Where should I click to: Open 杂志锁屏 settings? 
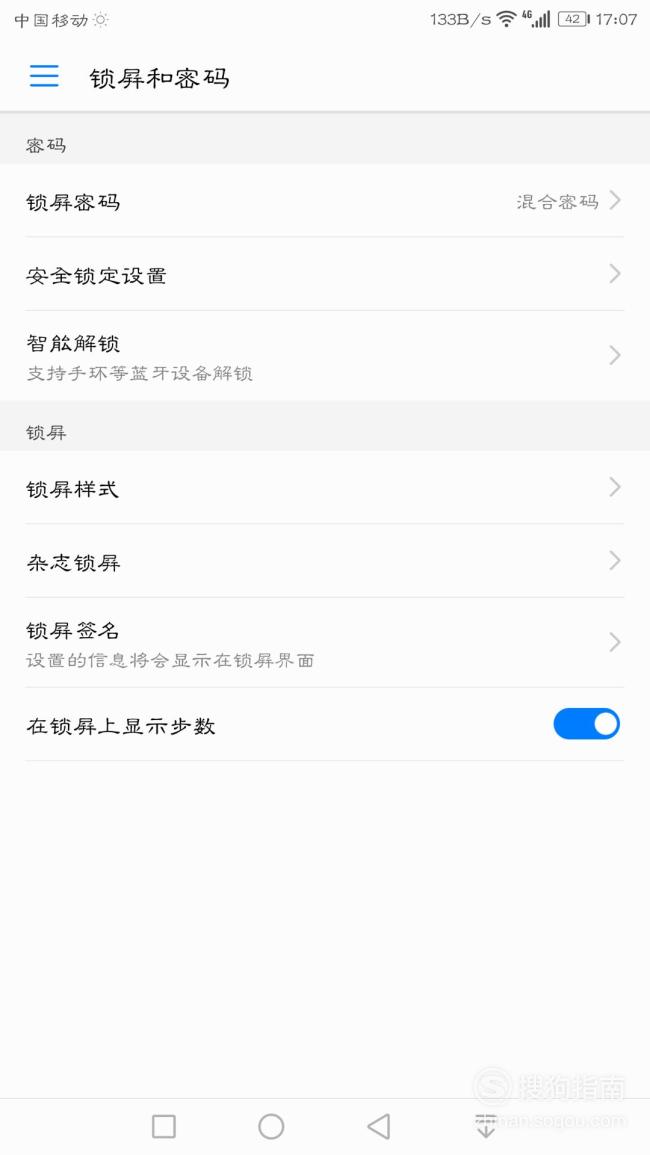coord(325,561)
